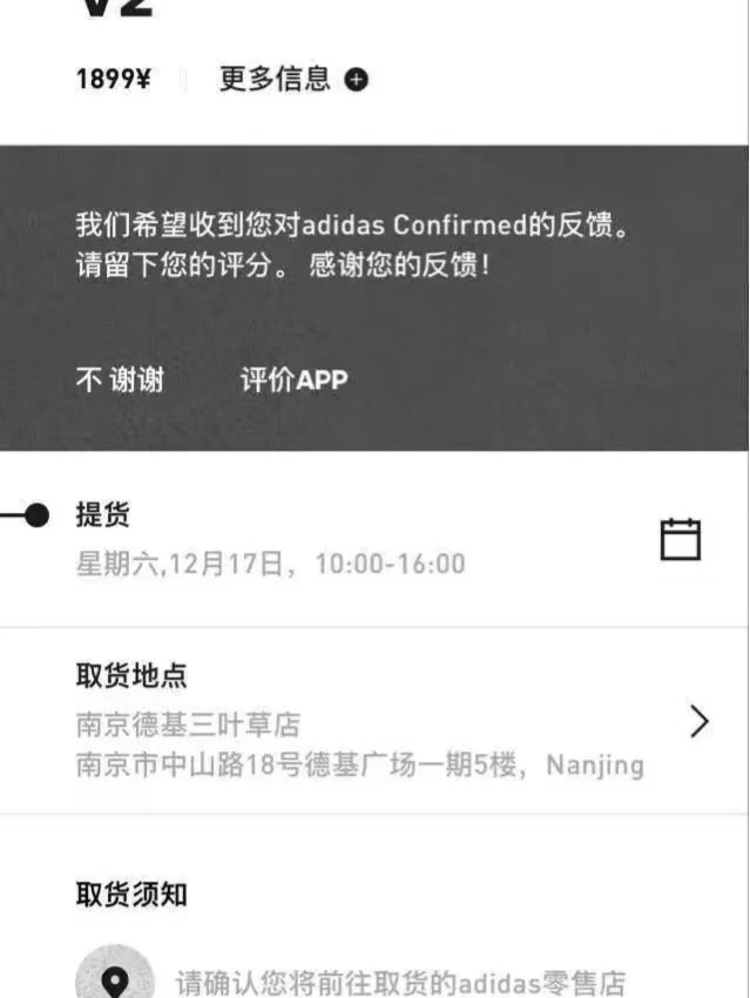Dismiss feedback prompt with 不 谢谢
The image size is (750, 998).
click(x=119, y=380)
